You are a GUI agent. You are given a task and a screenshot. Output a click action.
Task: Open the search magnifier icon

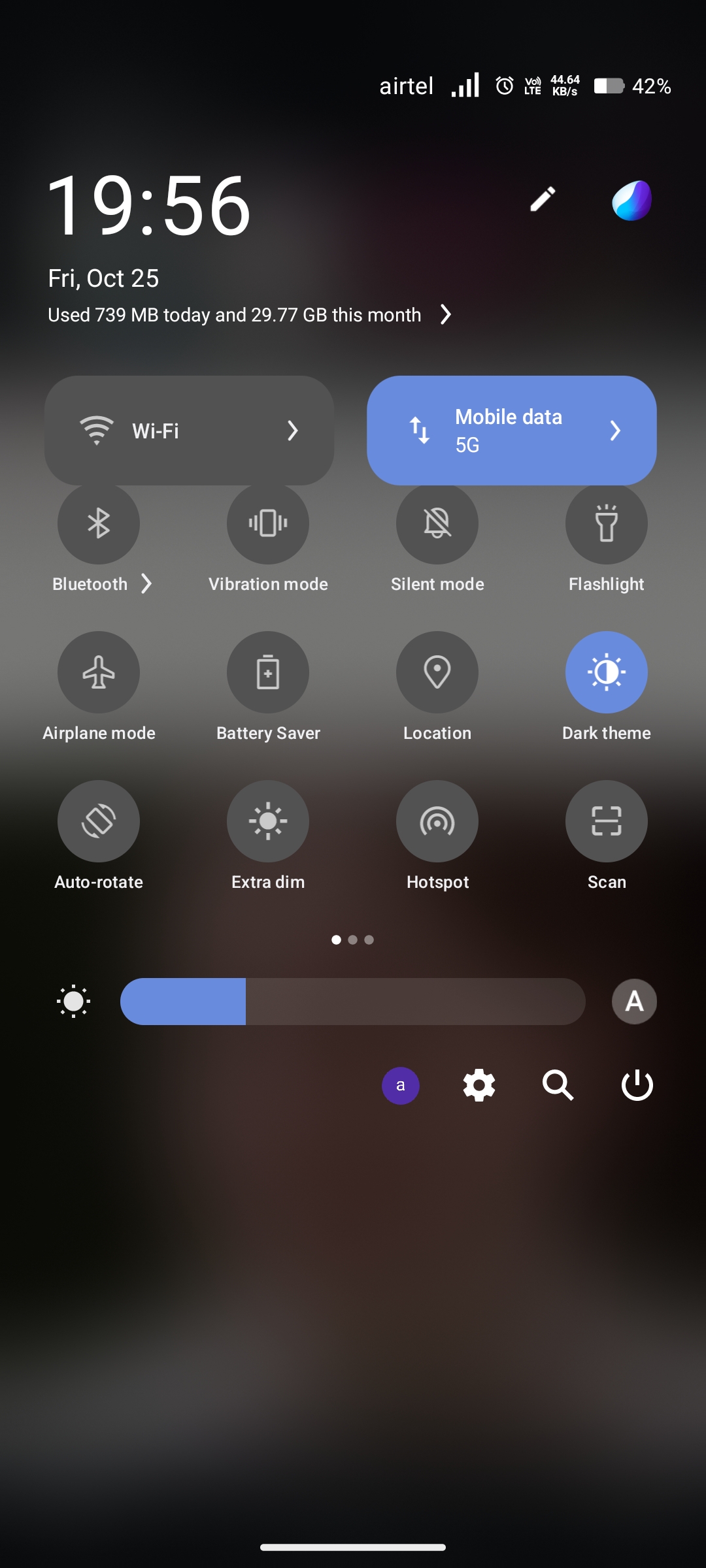(558, 1085)
